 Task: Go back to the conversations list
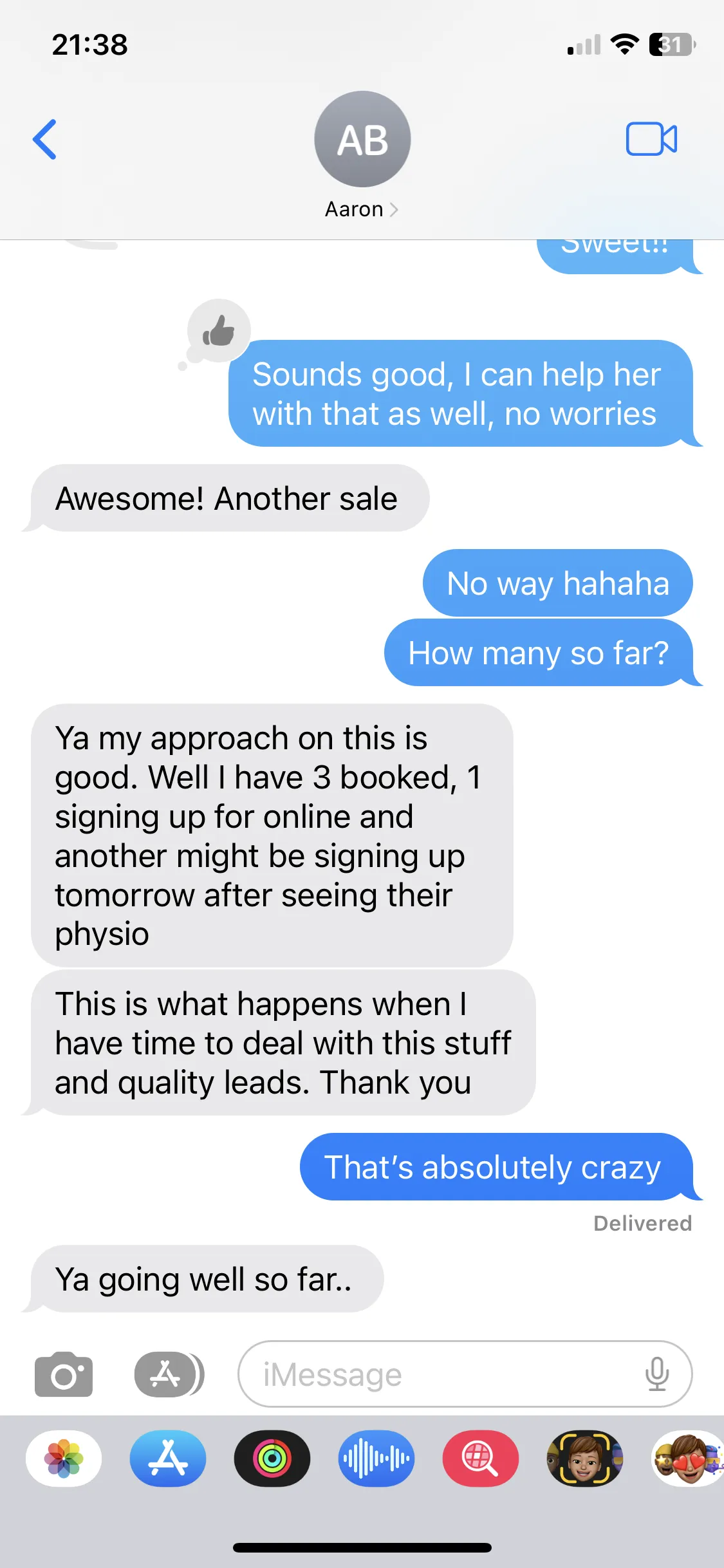(45, 139)
